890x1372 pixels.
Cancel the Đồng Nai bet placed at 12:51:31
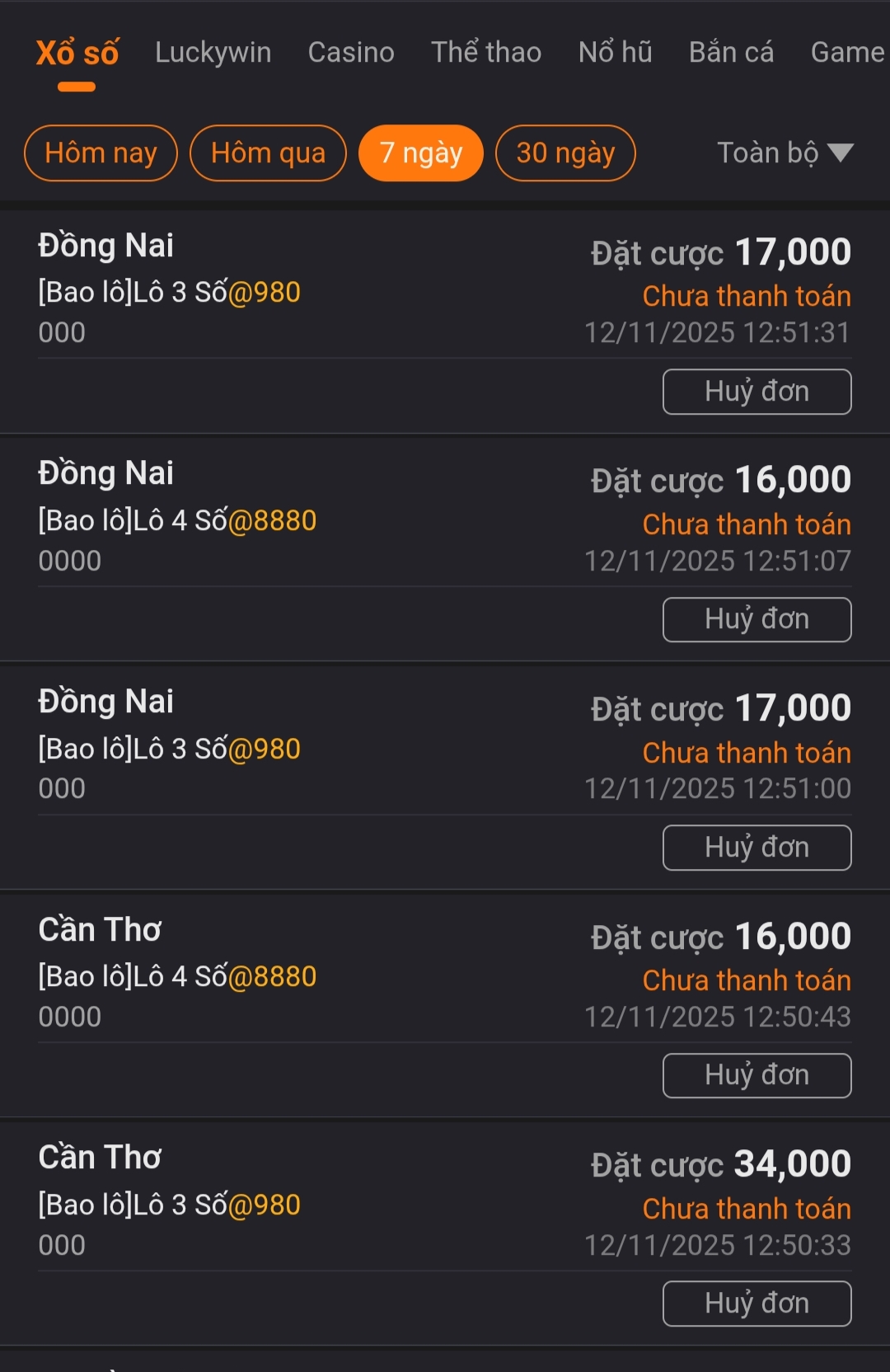(x=756, y=392)
